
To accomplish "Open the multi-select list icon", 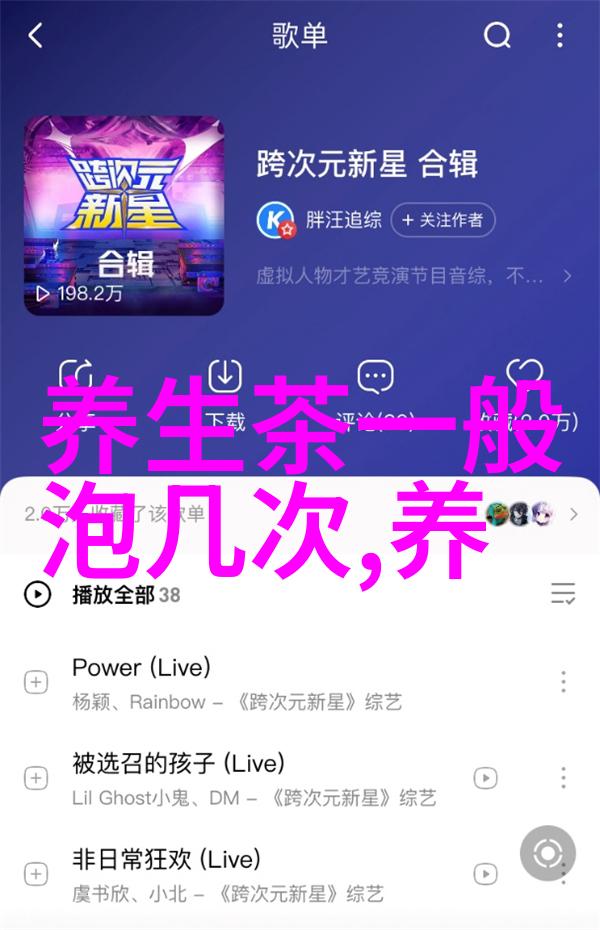I will coord(563,595).
